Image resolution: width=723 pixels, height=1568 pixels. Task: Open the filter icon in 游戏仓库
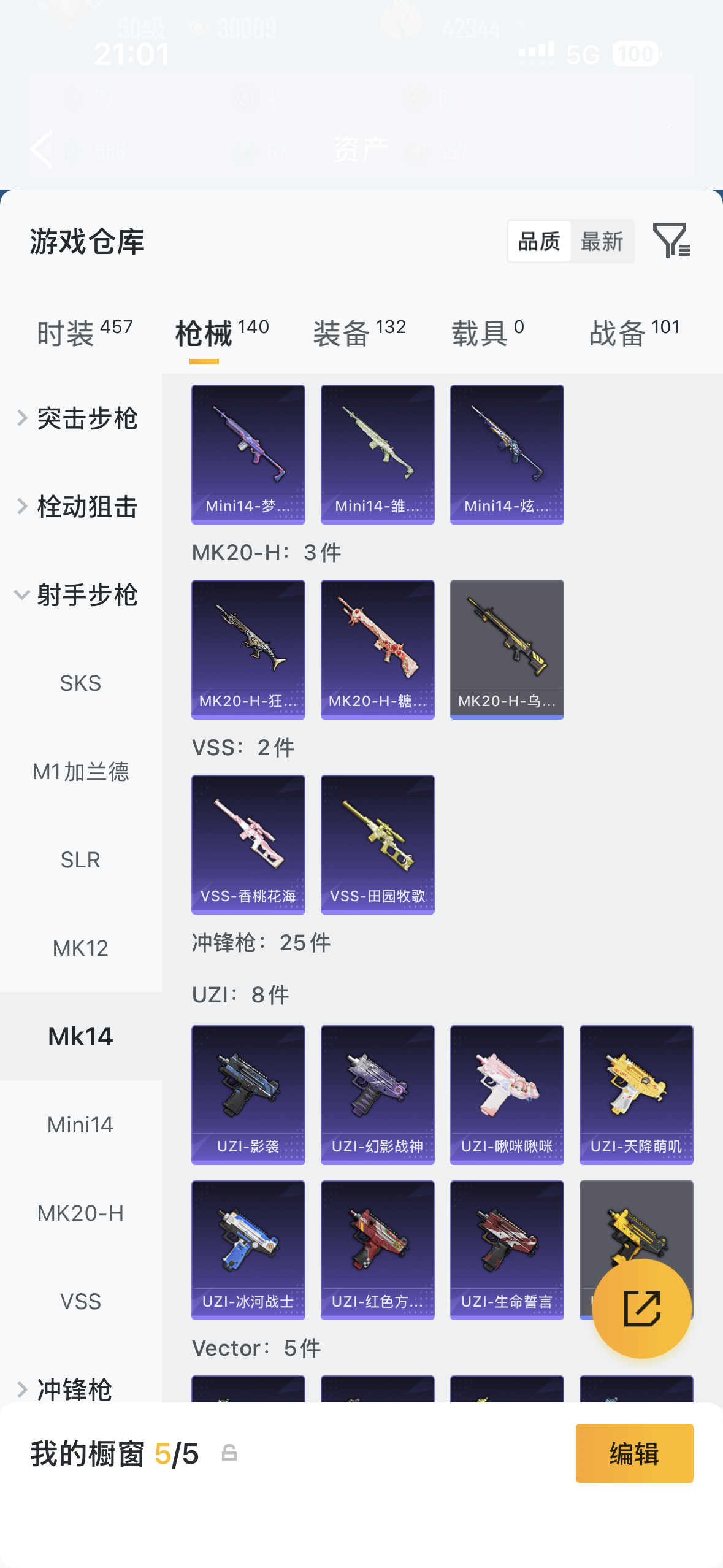coord(671,240)
